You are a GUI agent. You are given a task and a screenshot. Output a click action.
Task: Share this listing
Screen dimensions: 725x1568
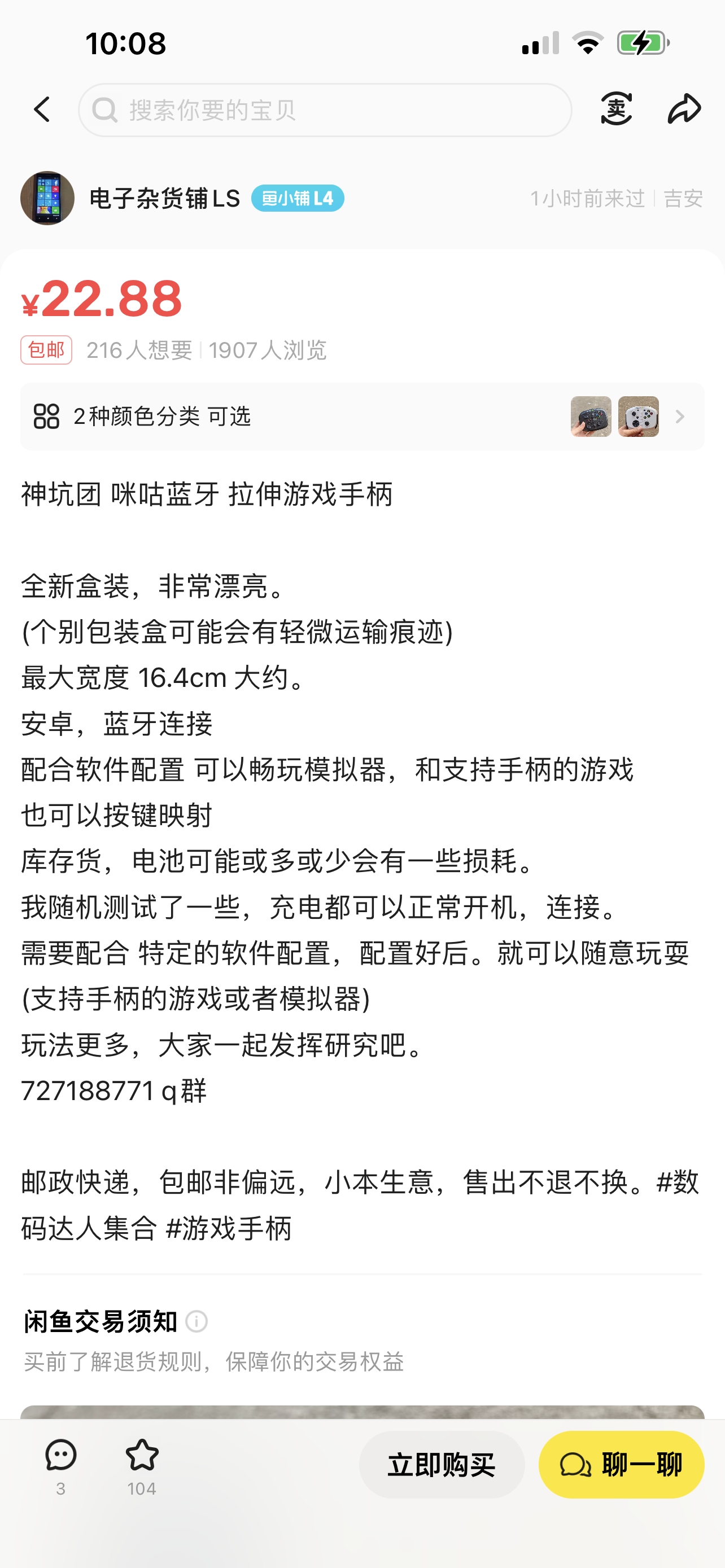click(x=684, y=110)
